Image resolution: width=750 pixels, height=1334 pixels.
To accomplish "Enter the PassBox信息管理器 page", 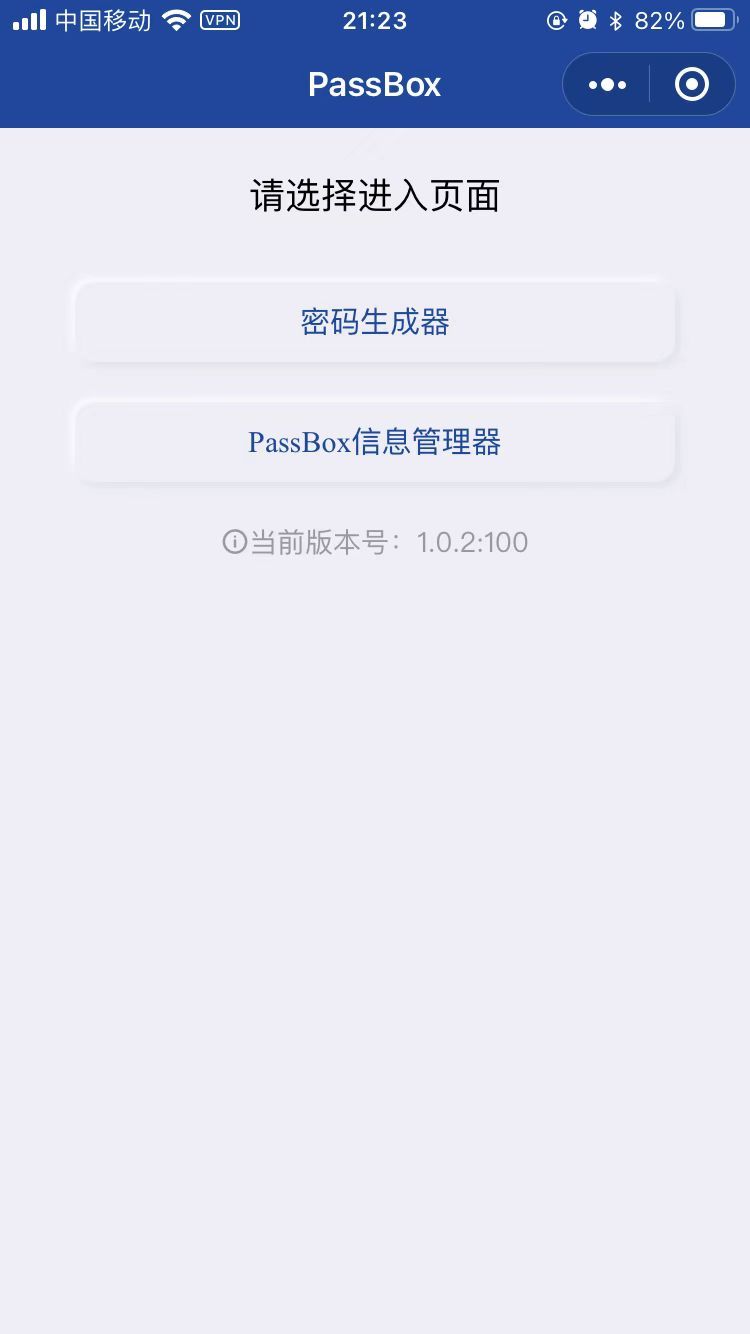I will coord(375,442).
